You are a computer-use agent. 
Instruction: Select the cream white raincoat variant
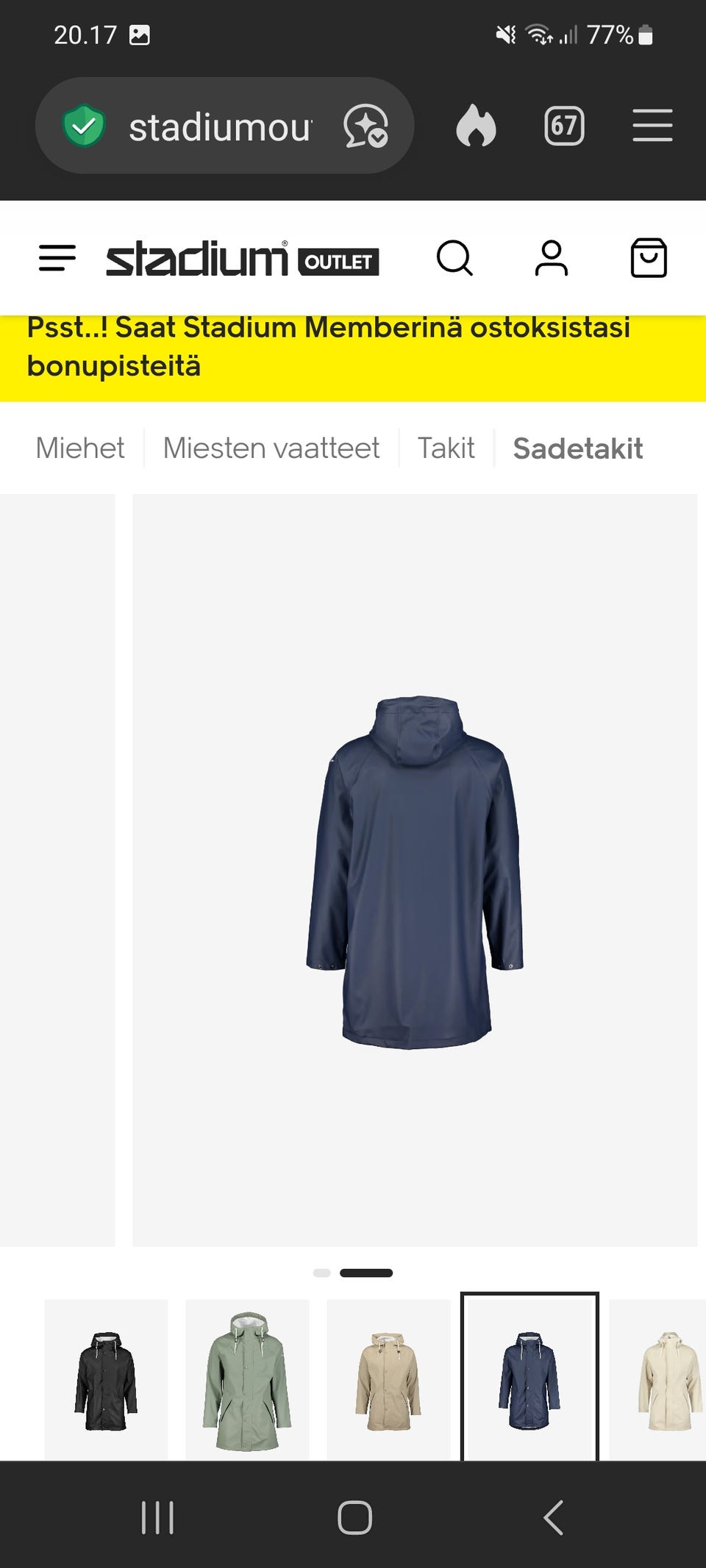point(659,1380)
